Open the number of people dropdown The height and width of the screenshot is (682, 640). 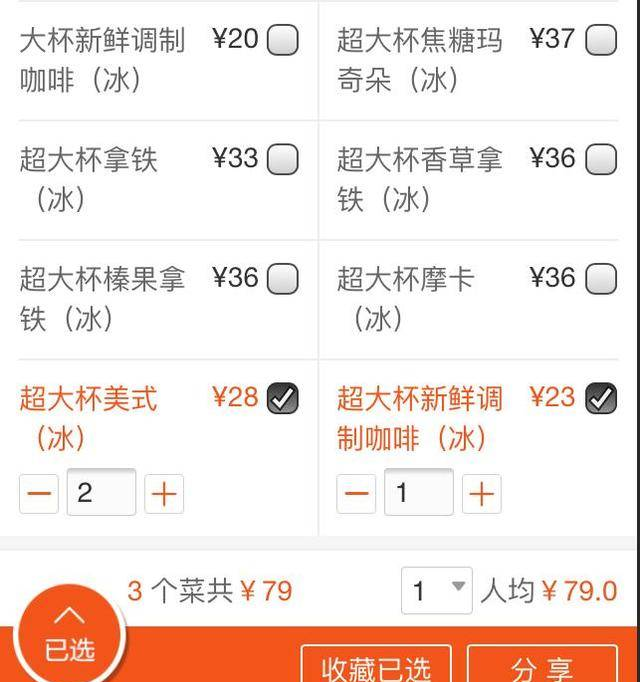(437, 590)
